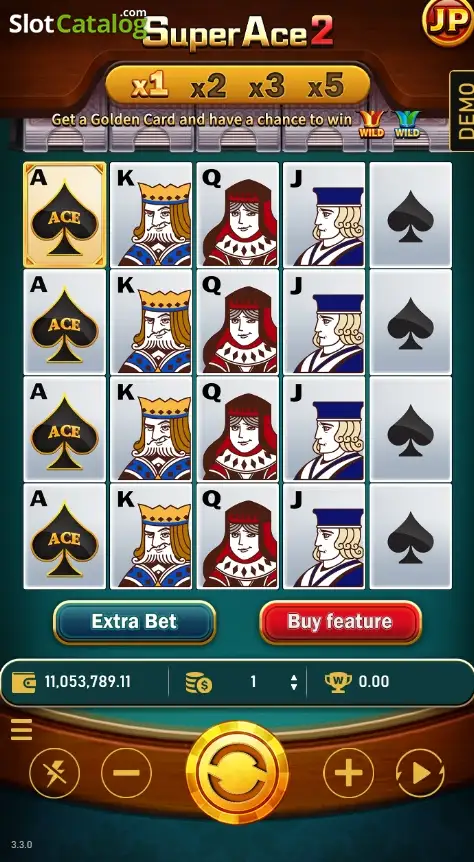
Task: Toggle turbo spin lightning mode
Action: 54,773
